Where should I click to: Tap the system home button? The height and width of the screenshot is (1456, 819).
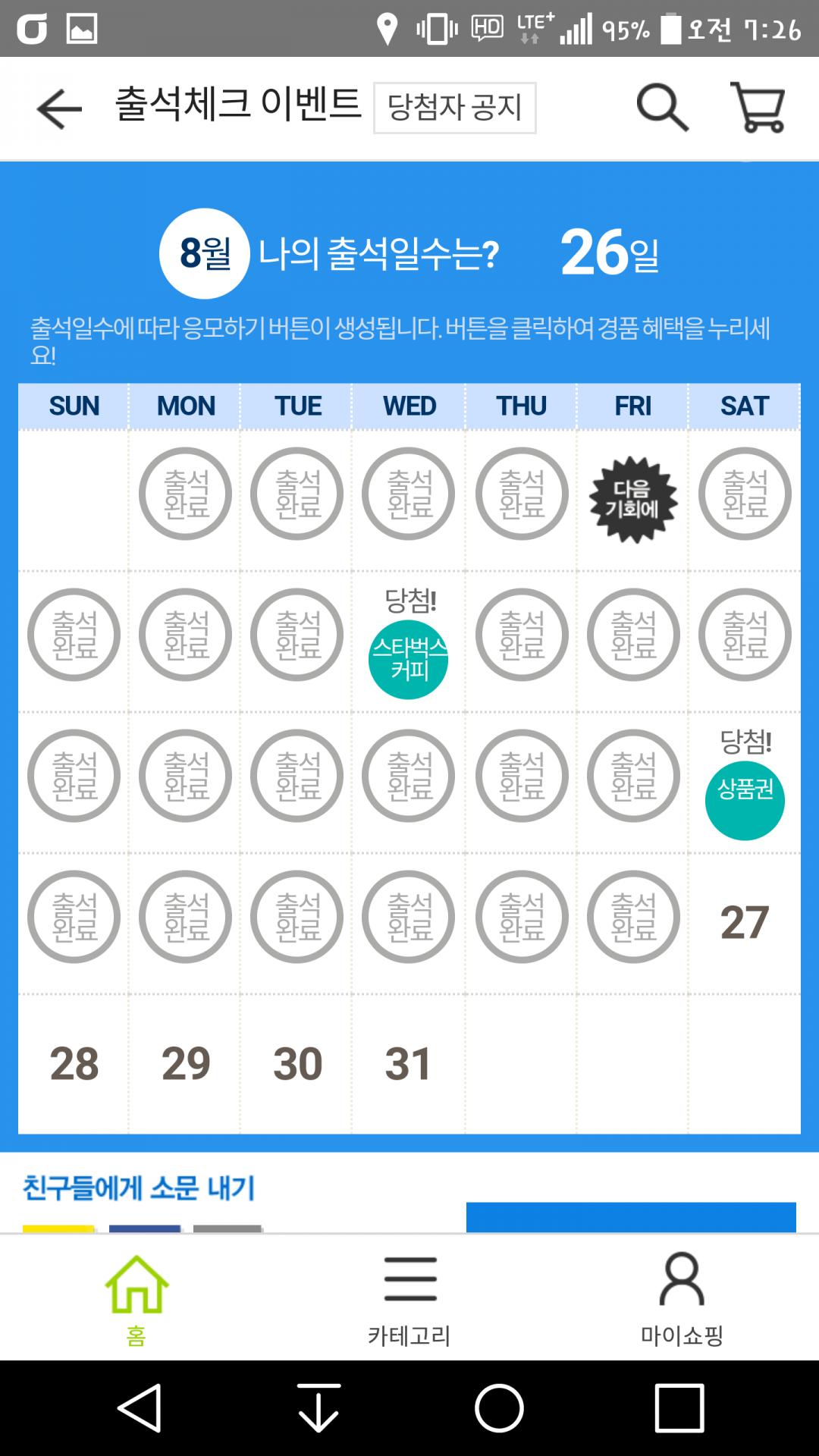pyautogui.click(x=499, y=1407)
